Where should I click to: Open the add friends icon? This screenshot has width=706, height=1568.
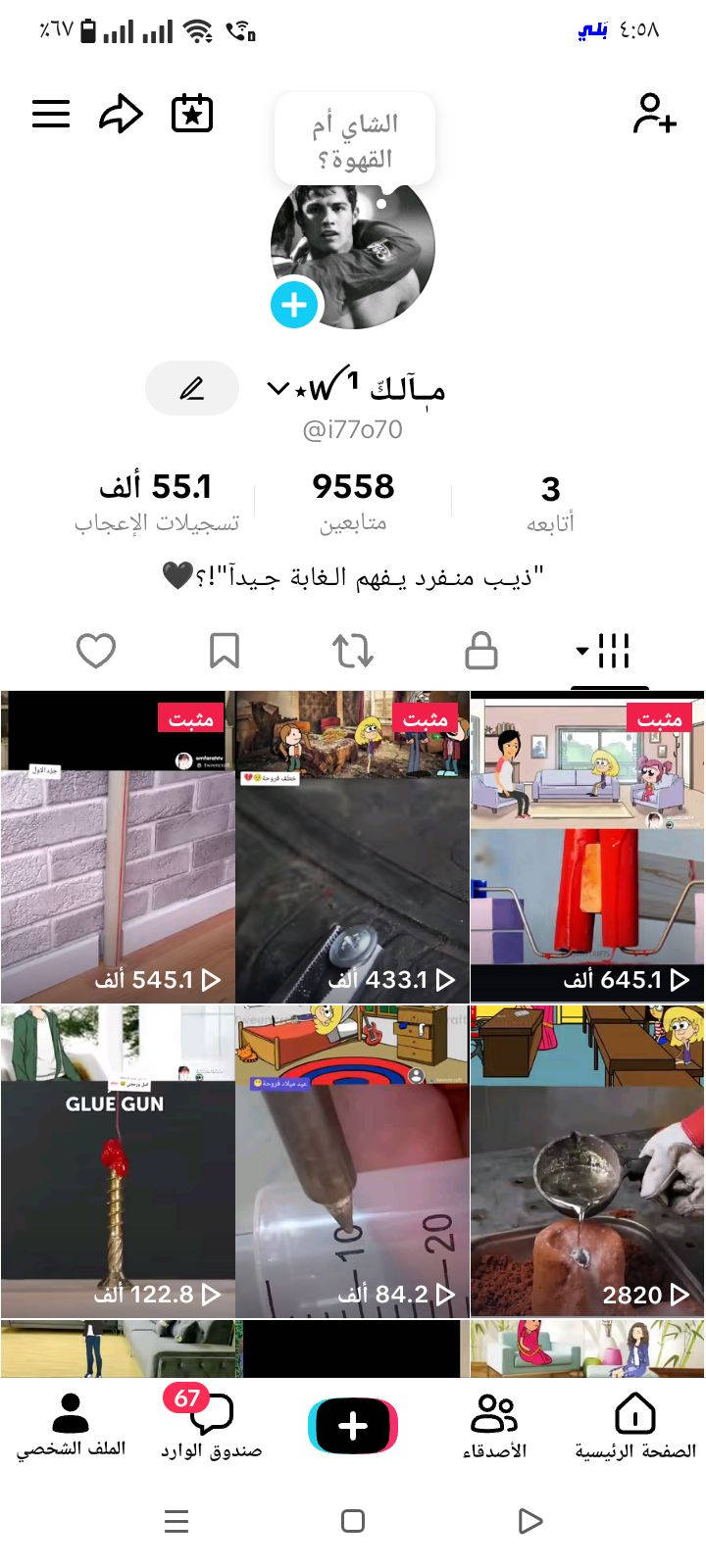click(x=654, y=114)
